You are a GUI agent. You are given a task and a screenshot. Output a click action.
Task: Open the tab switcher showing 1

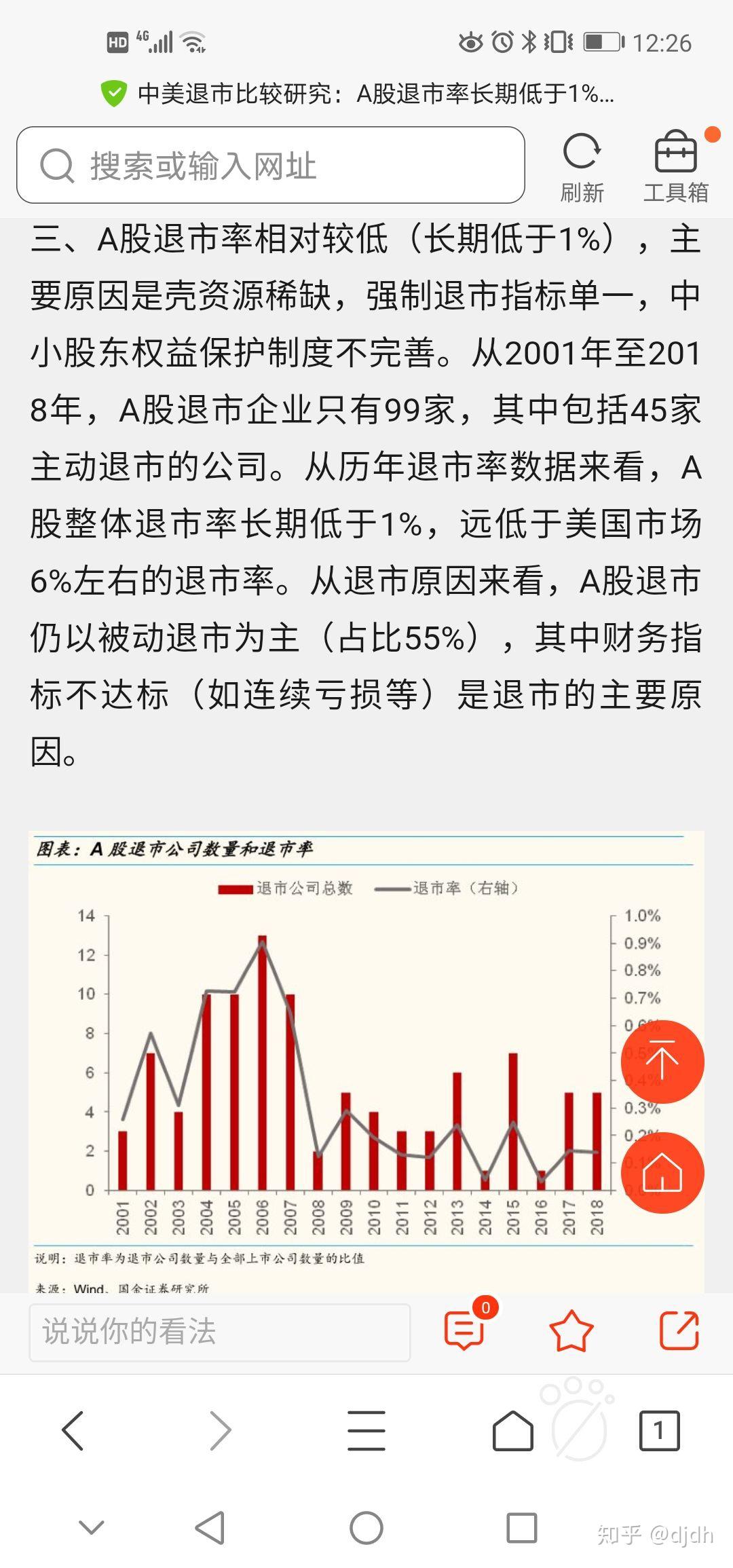(x=659, y=1431)
